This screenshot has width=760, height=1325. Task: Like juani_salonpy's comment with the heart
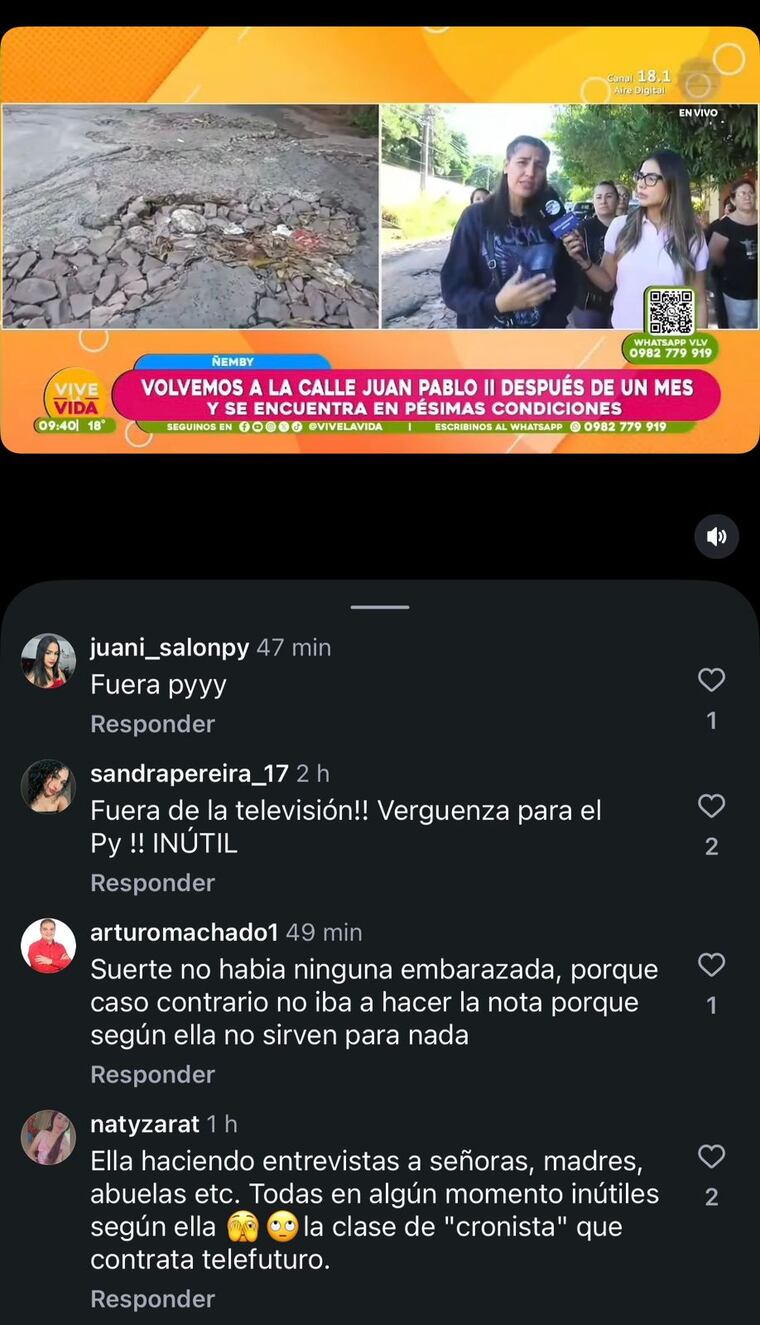[x=711, y=680]
